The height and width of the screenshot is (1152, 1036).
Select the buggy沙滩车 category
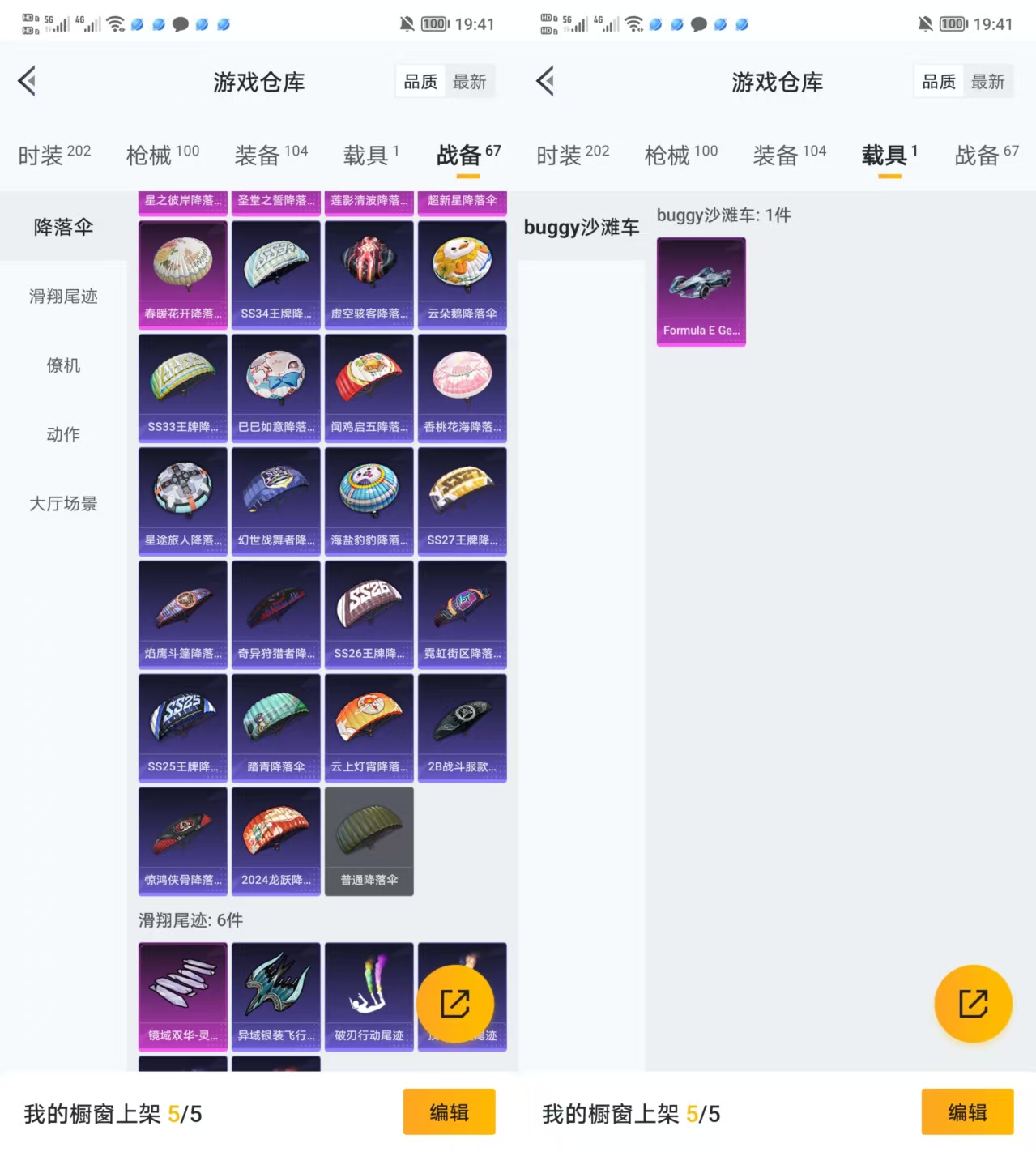pyautogui.click(x=582, y=227)
